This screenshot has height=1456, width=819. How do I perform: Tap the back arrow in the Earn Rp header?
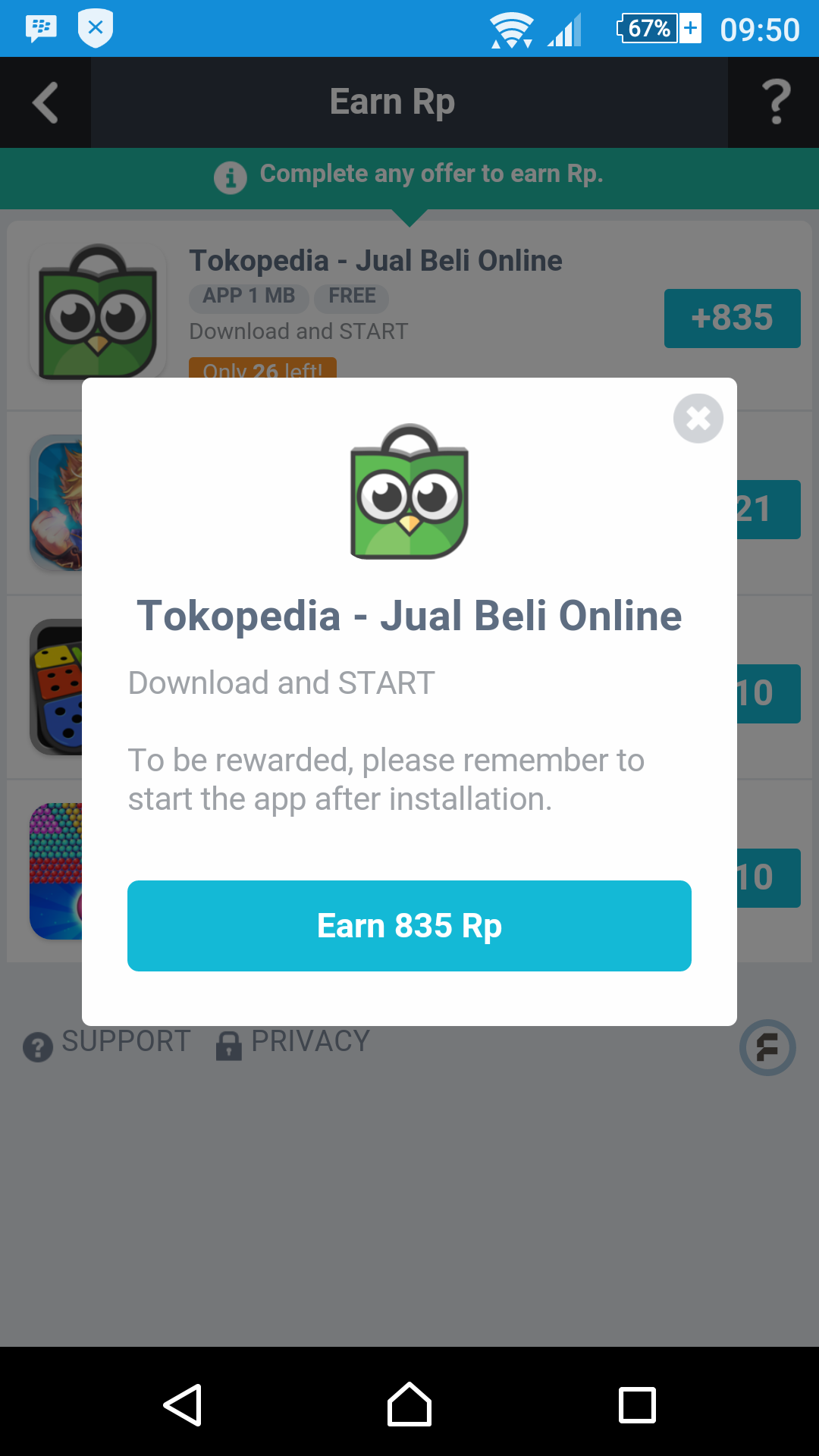click(x=45, y=102)
